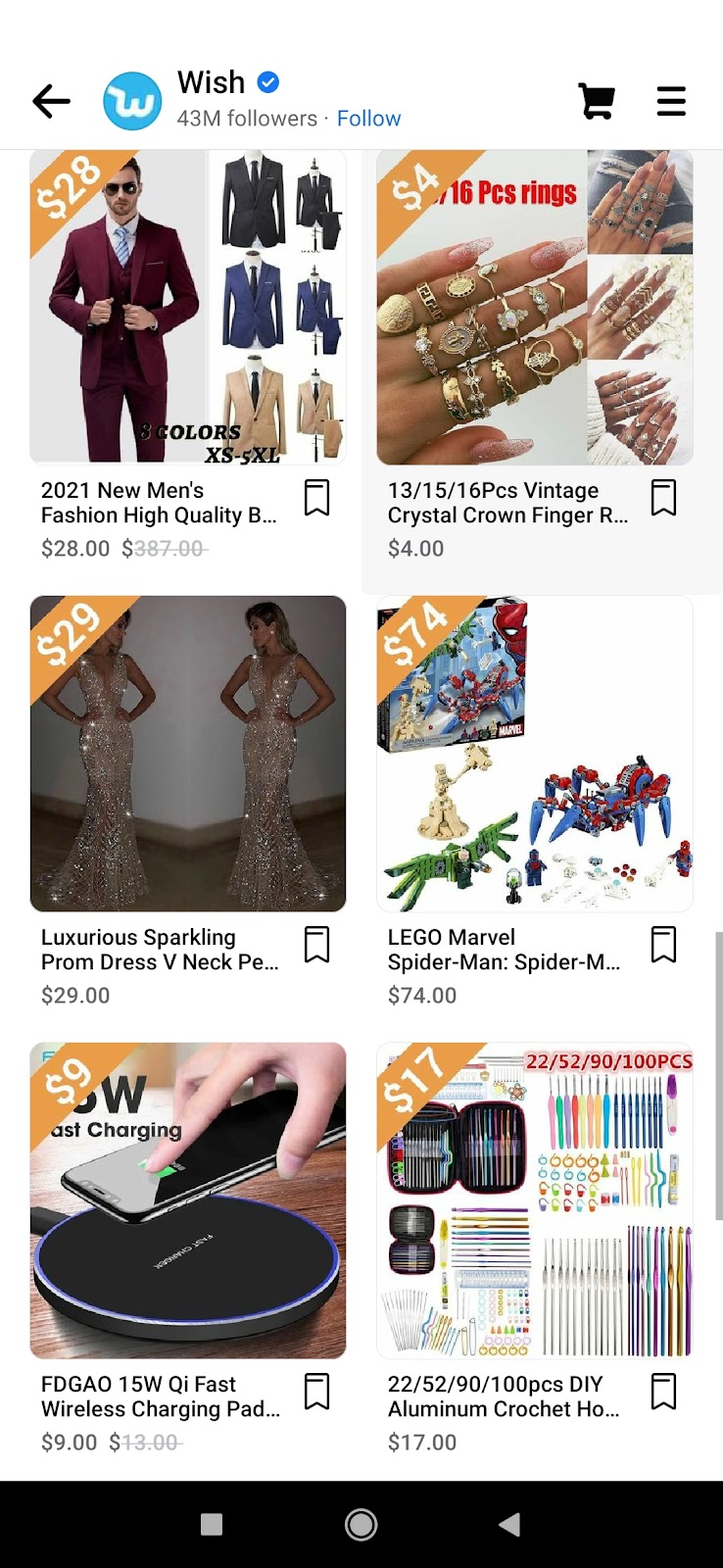The width and height of the screenshot is (723, 1568).
Task: Open the FDGAO 15W Qi wireless charger listing
Action: coord(187,1200)
